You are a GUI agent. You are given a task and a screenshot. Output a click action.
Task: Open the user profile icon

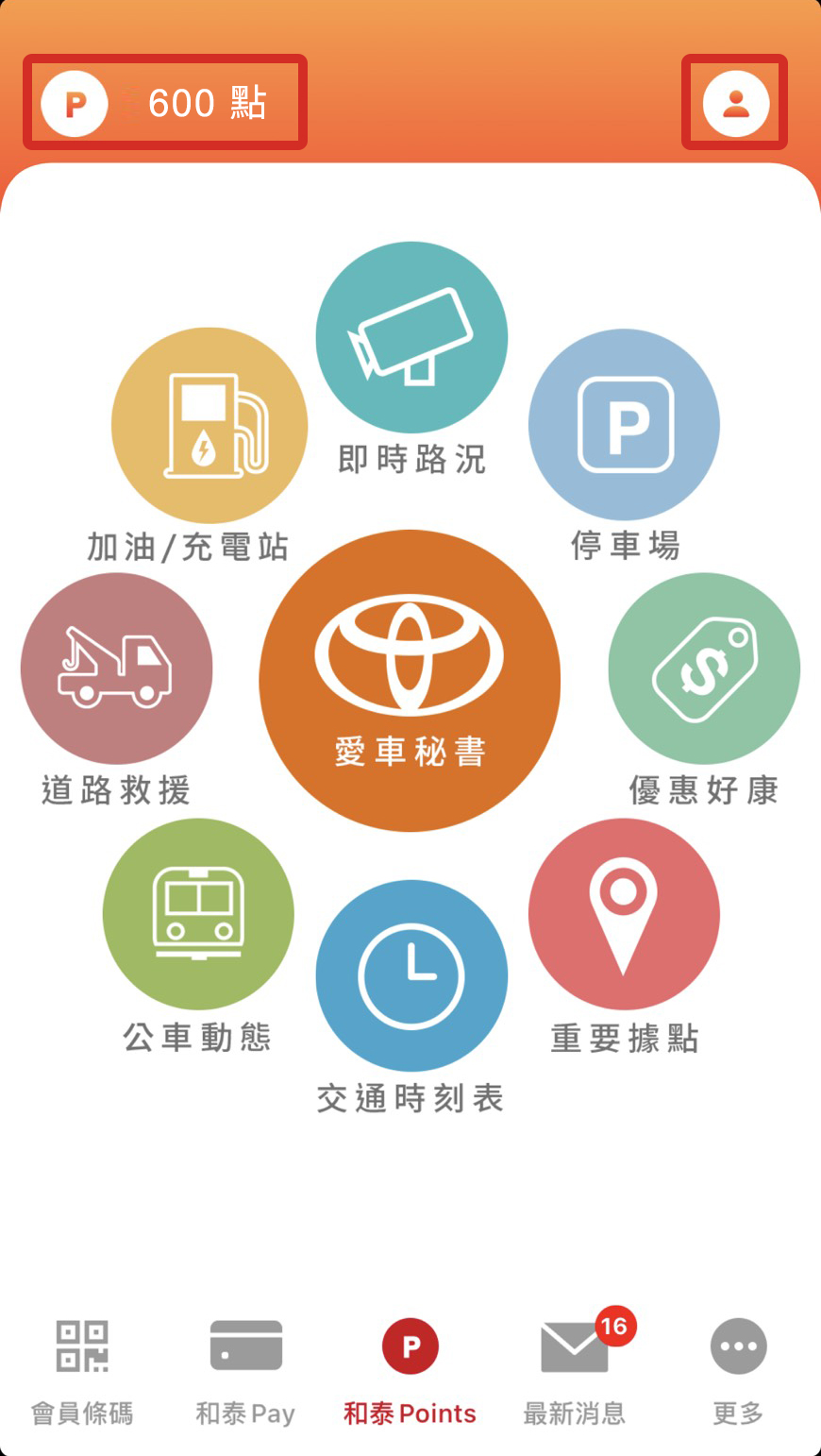[735, 102]
